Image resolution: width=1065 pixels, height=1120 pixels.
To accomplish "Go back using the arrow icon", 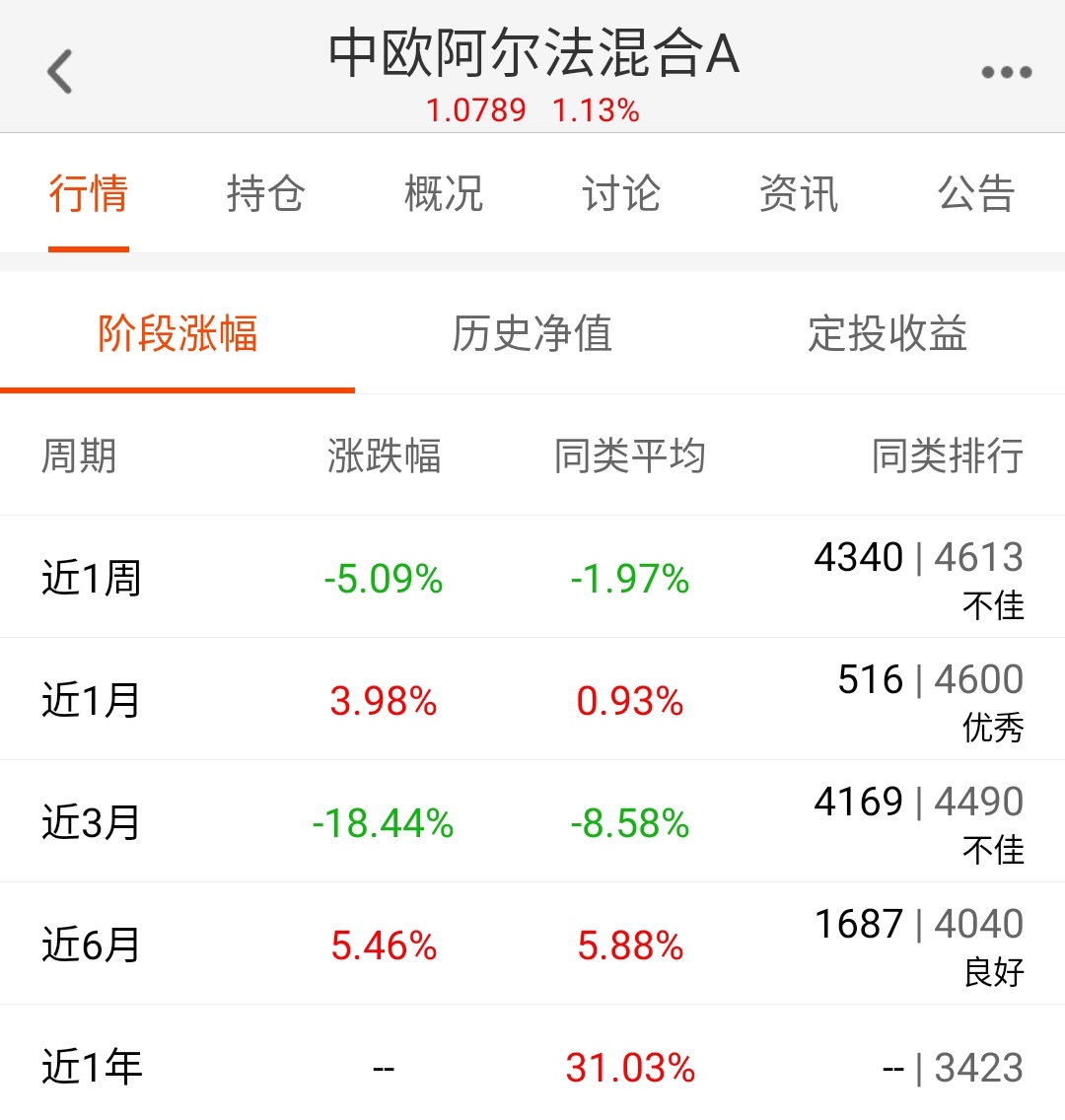I will [60, 72].
